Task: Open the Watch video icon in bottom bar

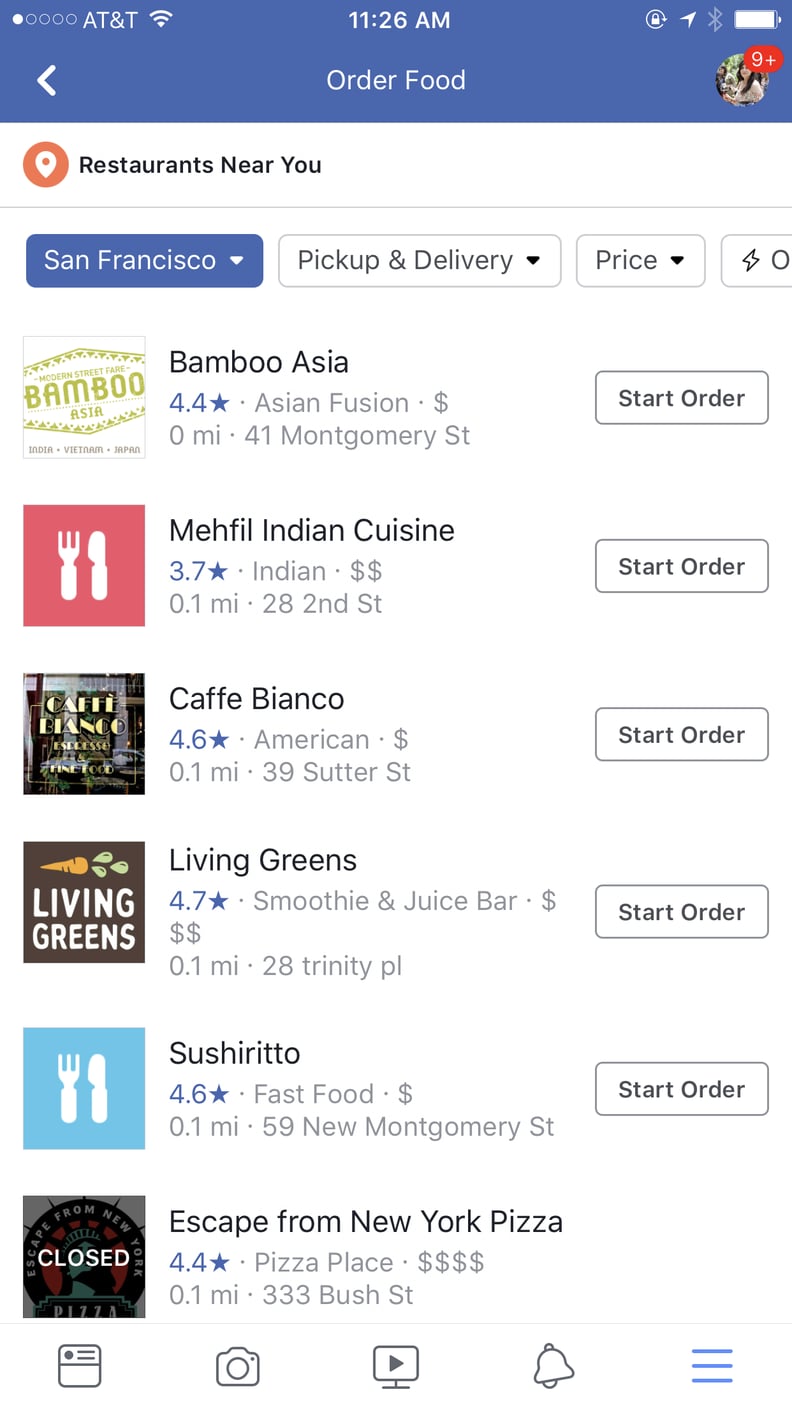Action: click(396, 1364)
